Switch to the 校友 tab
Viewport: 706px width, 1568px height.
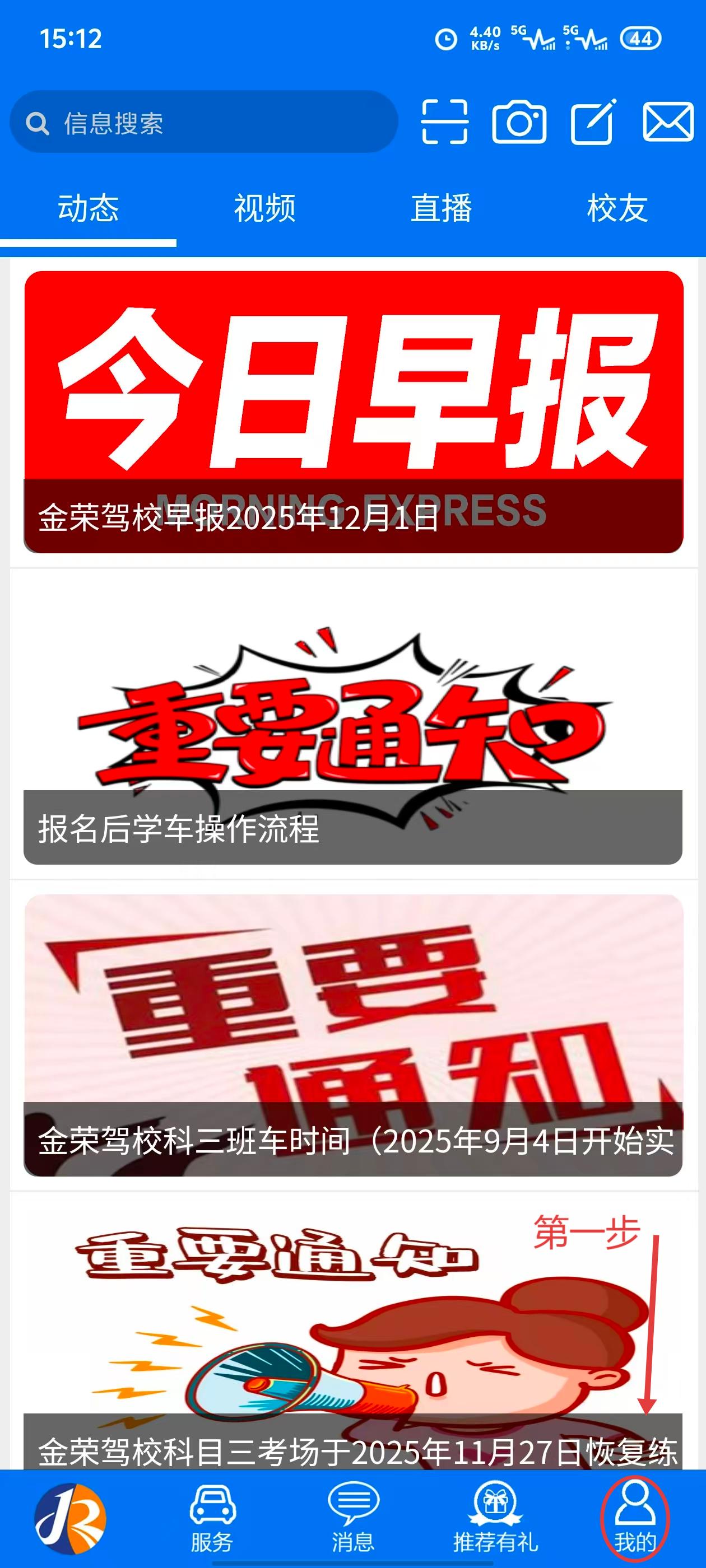tap(617, 208)
